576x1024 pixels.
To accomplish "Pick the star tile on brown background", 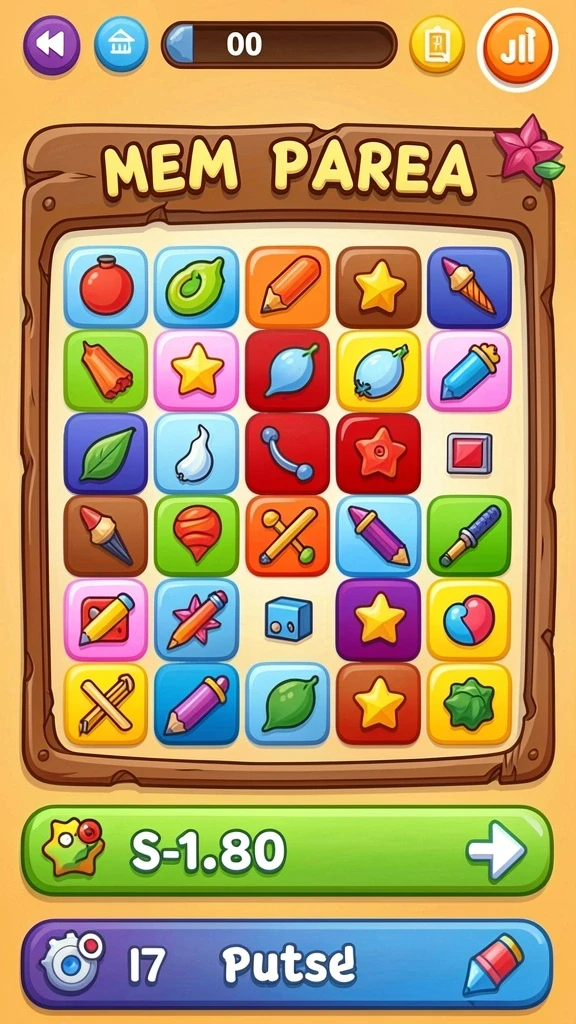I will [379, 287].
